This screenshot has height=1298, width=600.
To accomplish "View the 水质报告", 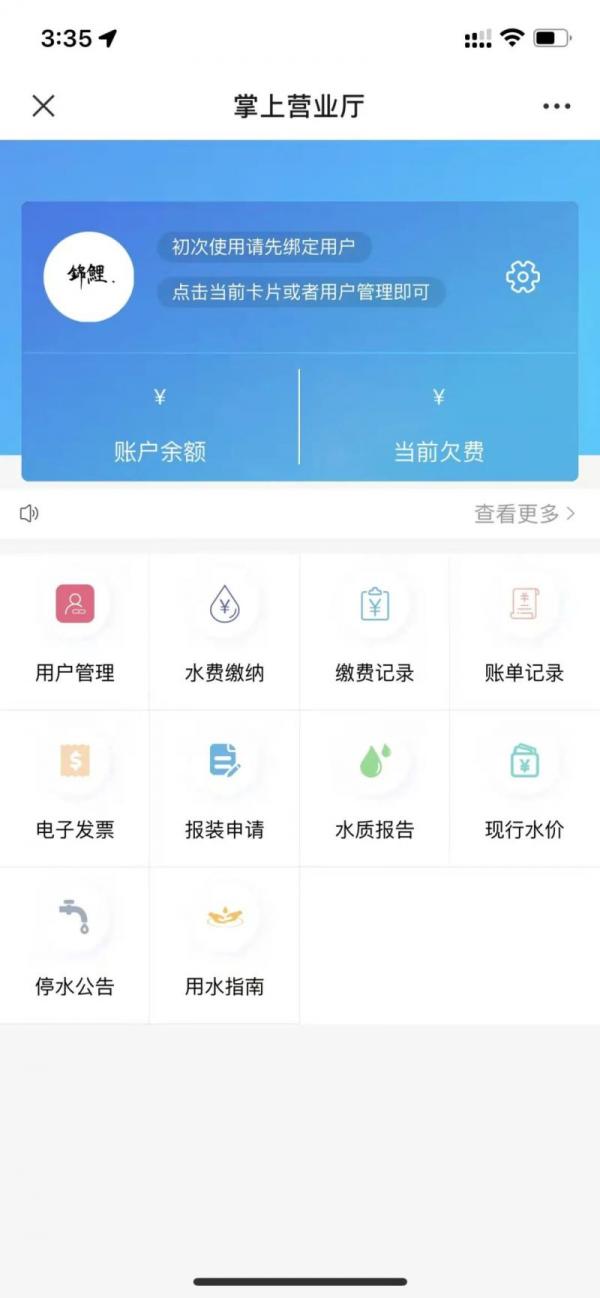I will (x=375, y=790).
